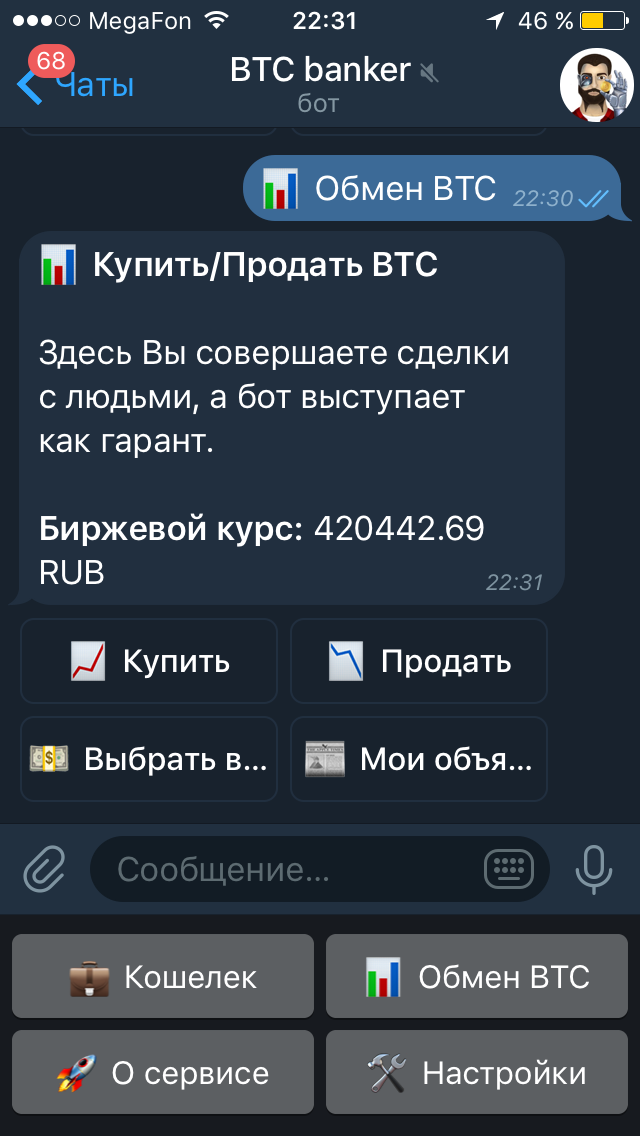Open the BTC banker bot profile avatar
The width and height of the screenshot is (640, 1136).
596,84
